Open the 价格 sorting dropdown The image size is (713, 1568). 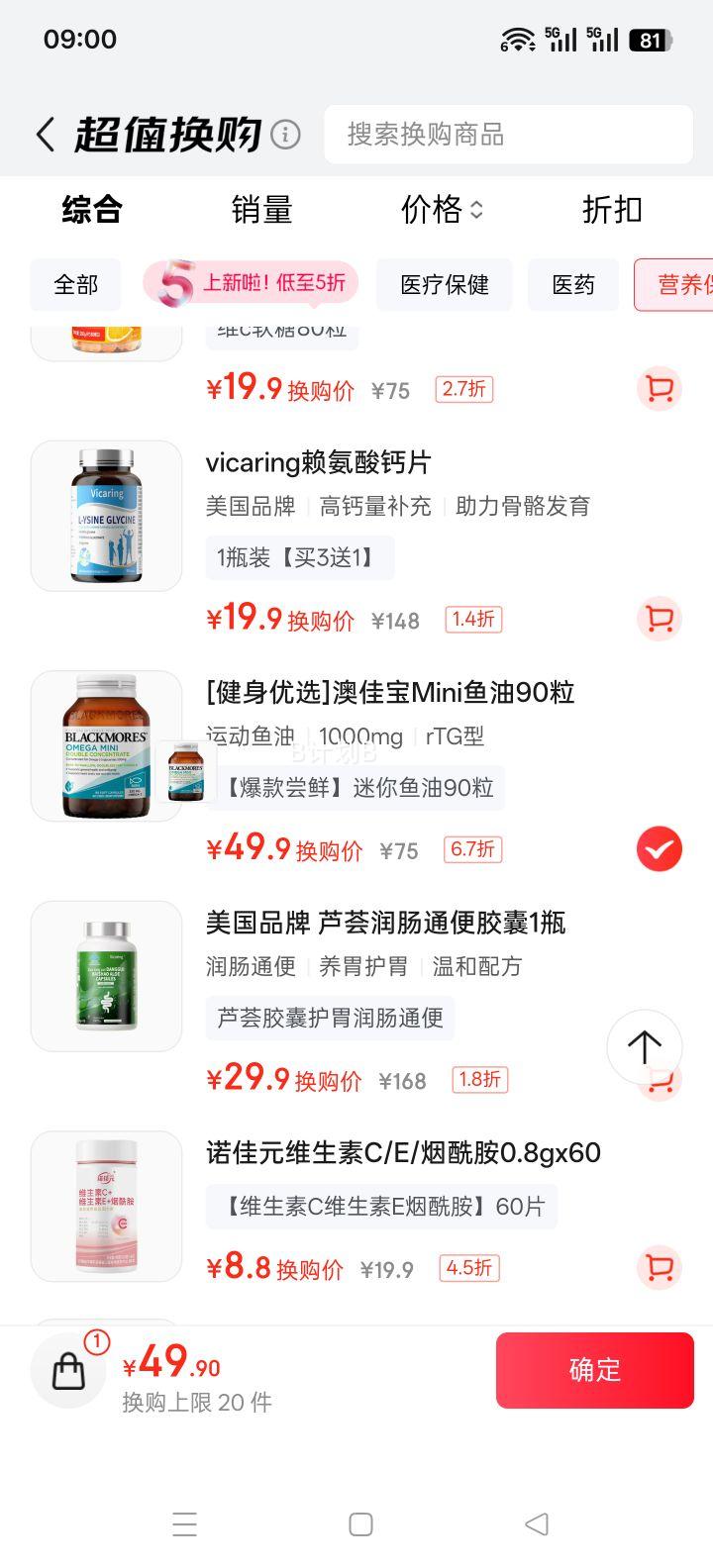(441, 210)
